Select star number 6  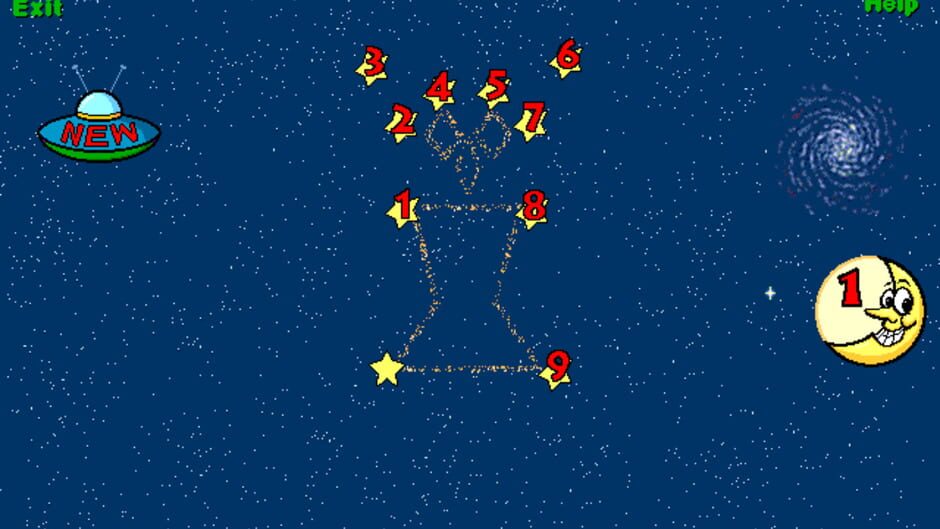coord(566,57)
